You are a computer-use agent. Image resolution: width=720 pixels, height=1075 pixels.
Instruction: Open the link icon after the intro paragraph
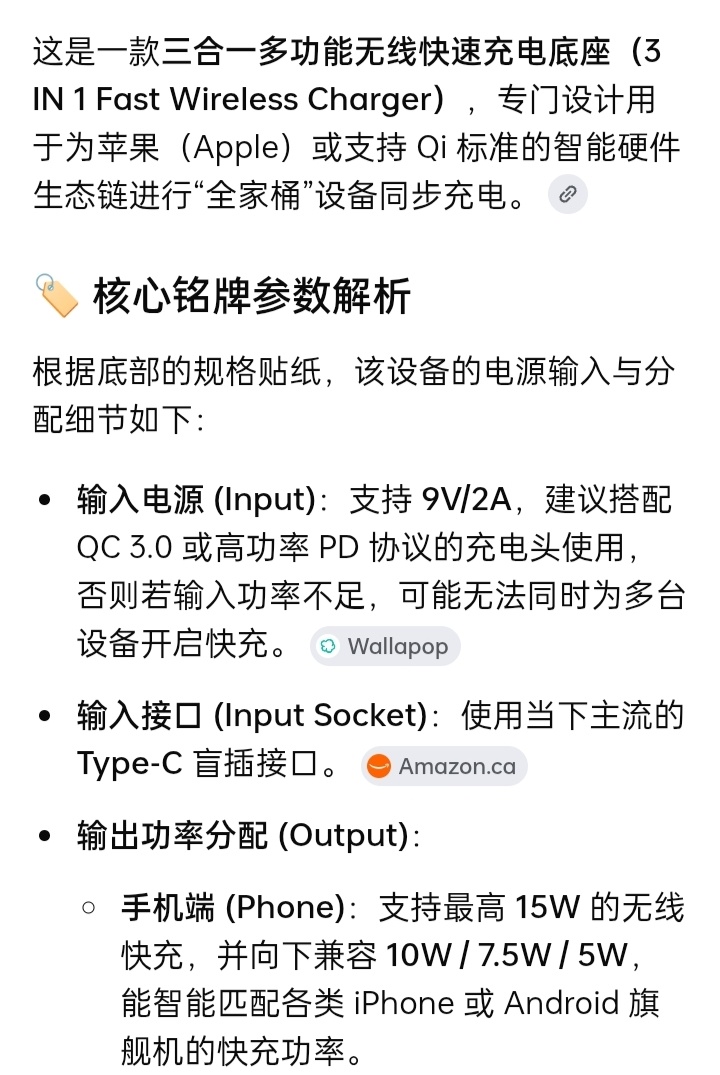tap(567, 195)
